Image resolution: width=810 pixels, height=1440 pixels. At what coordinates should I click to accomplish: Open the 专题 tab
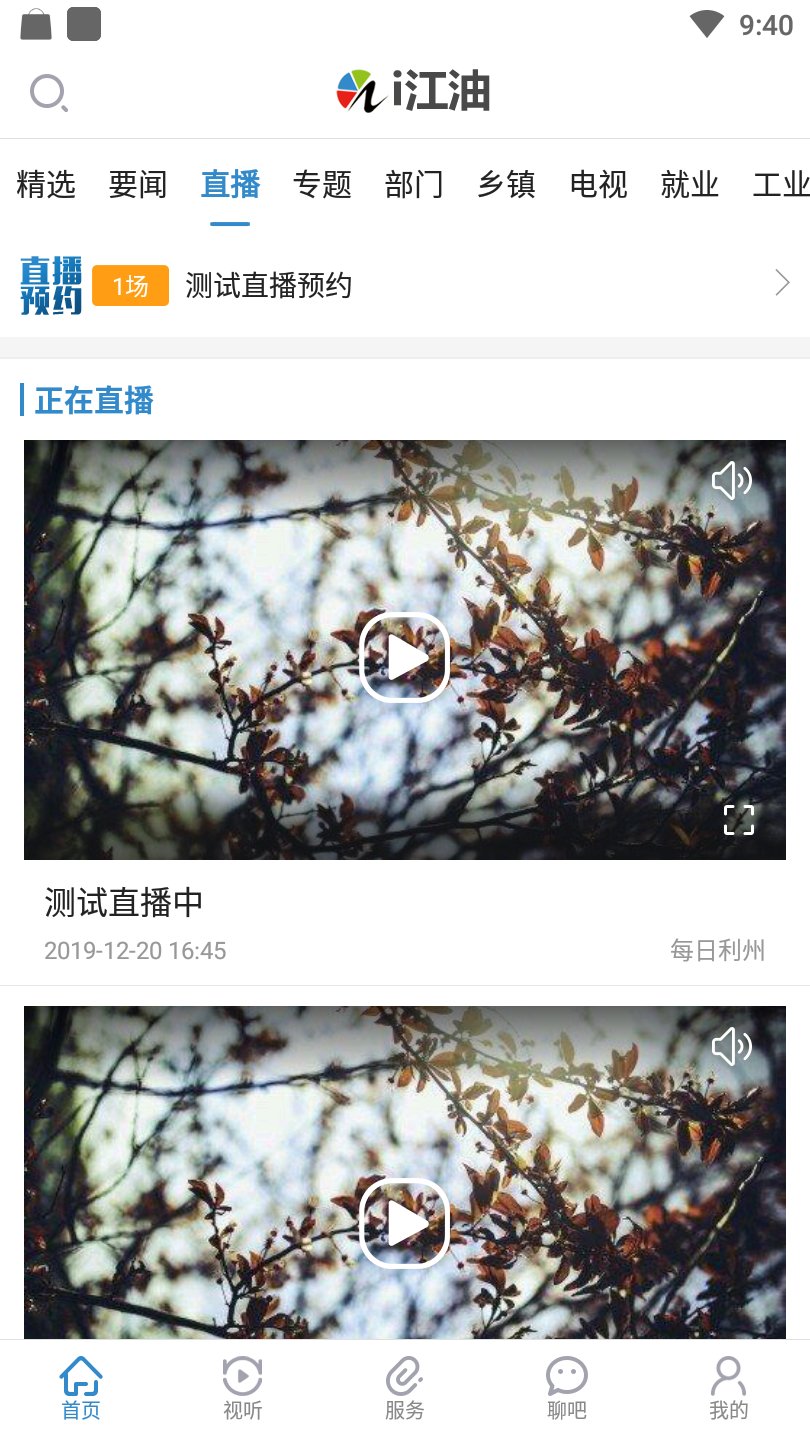click(322, 185)
